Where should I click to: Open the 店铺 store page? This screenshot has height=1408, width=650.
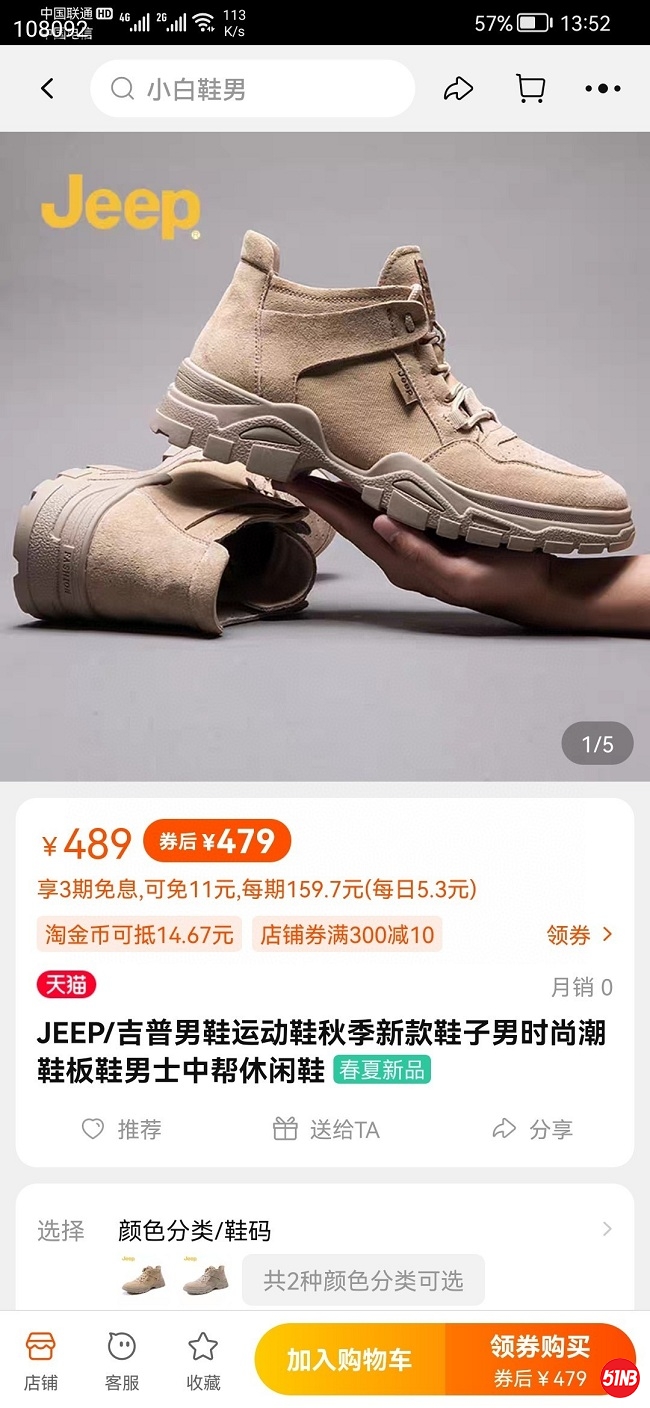41,1360
